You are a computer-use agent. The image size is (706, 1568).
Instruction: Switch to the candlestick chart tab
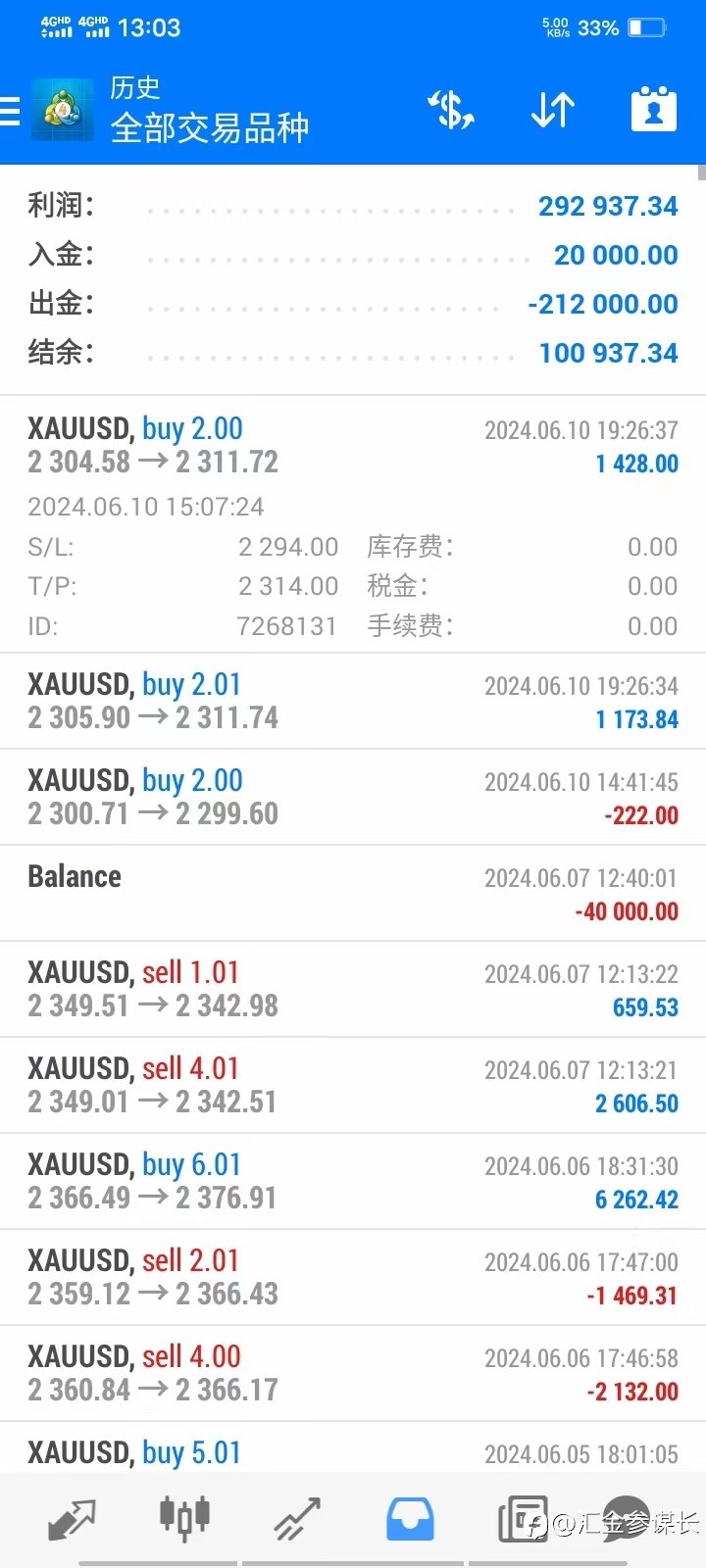[x=184, y=1518]
